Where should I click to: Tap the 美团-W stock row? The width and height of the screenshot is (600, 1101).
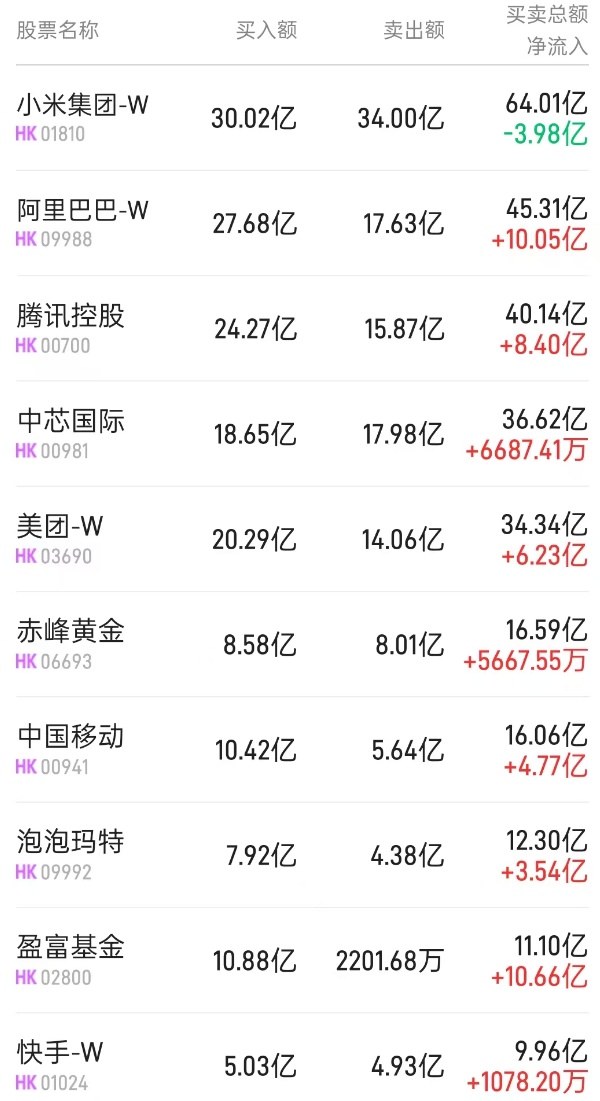point(61,526)
